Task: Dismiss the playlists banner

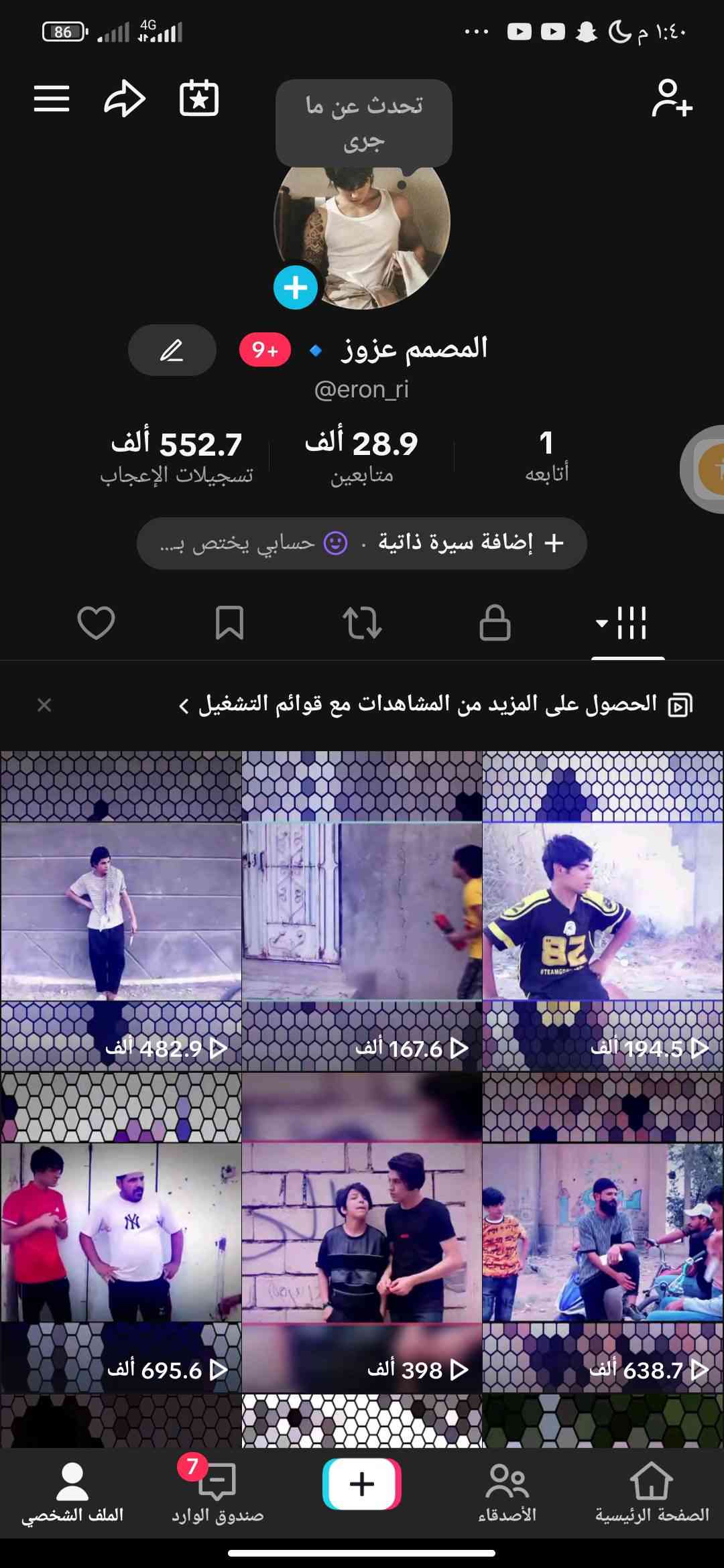Action: (x=44, y=704)
